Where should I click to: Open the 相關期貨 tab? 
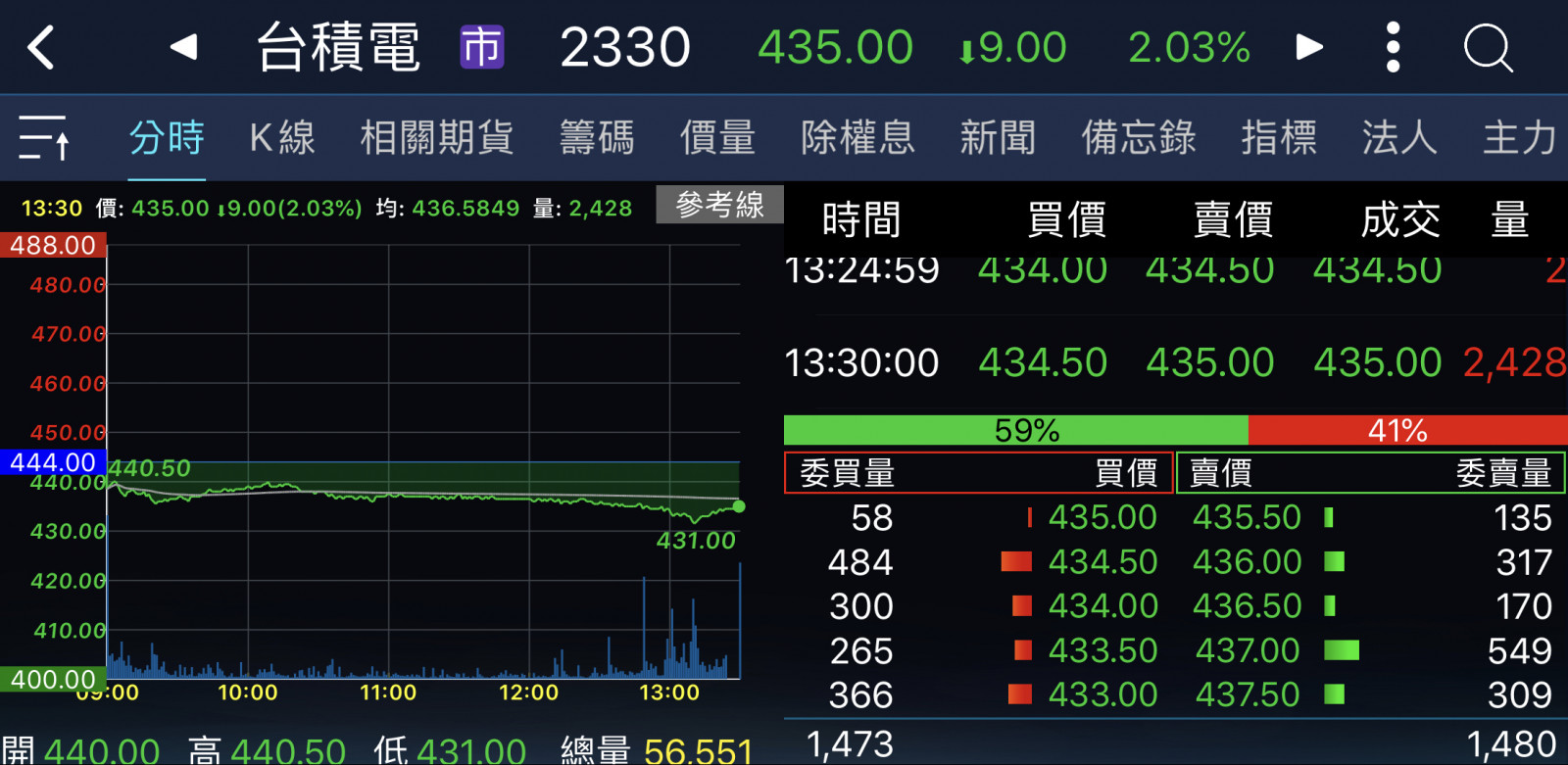click(437, 137)
